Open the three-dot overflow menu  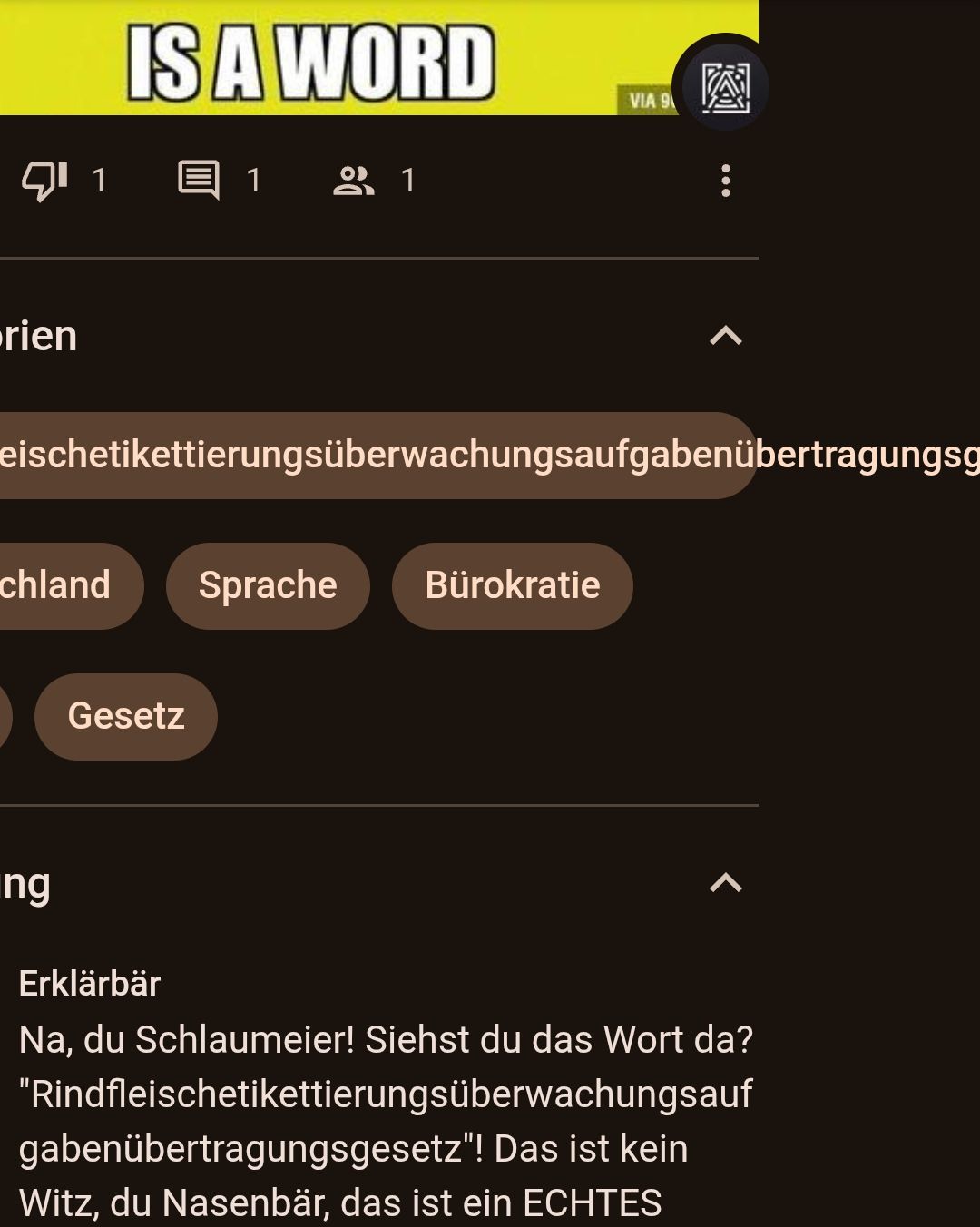[725, 181]
